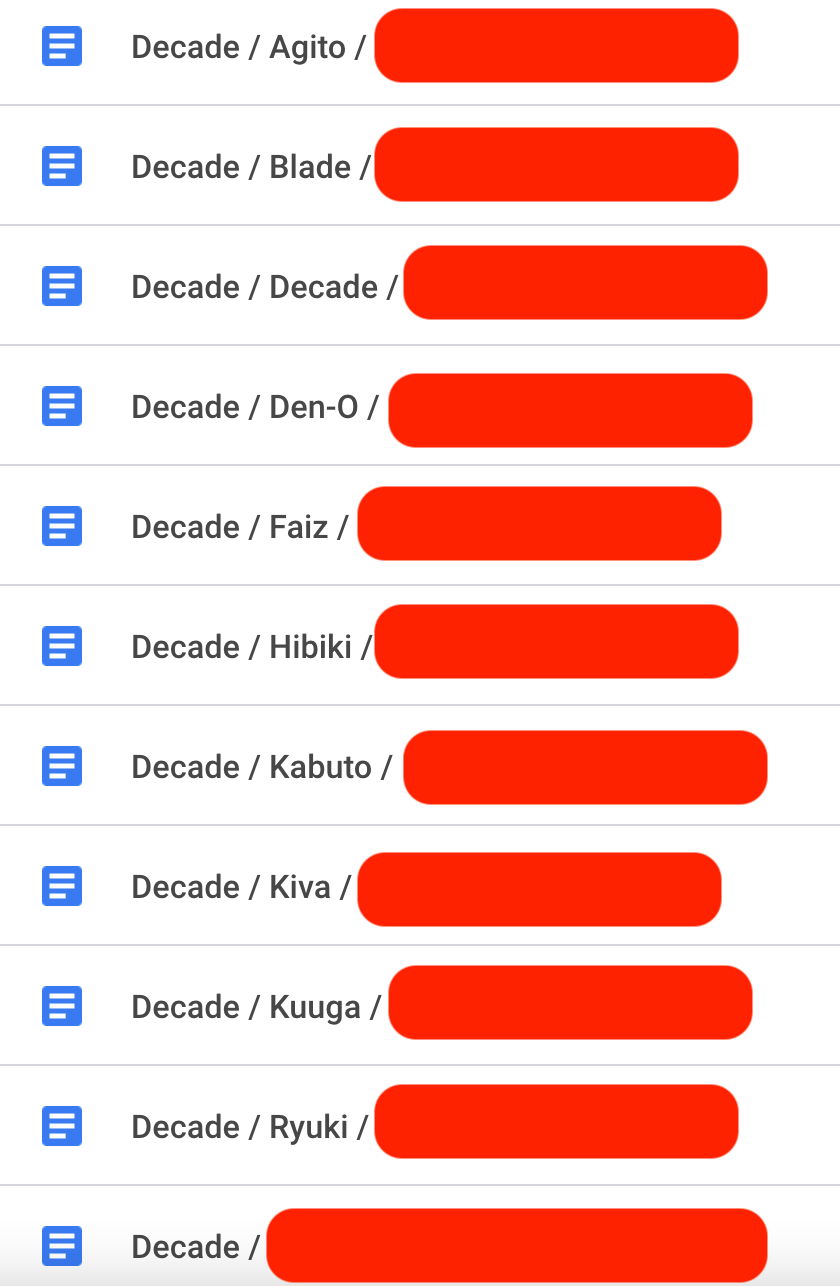
Task: Select the Decade / Decade document
Action: coord(264,287)
